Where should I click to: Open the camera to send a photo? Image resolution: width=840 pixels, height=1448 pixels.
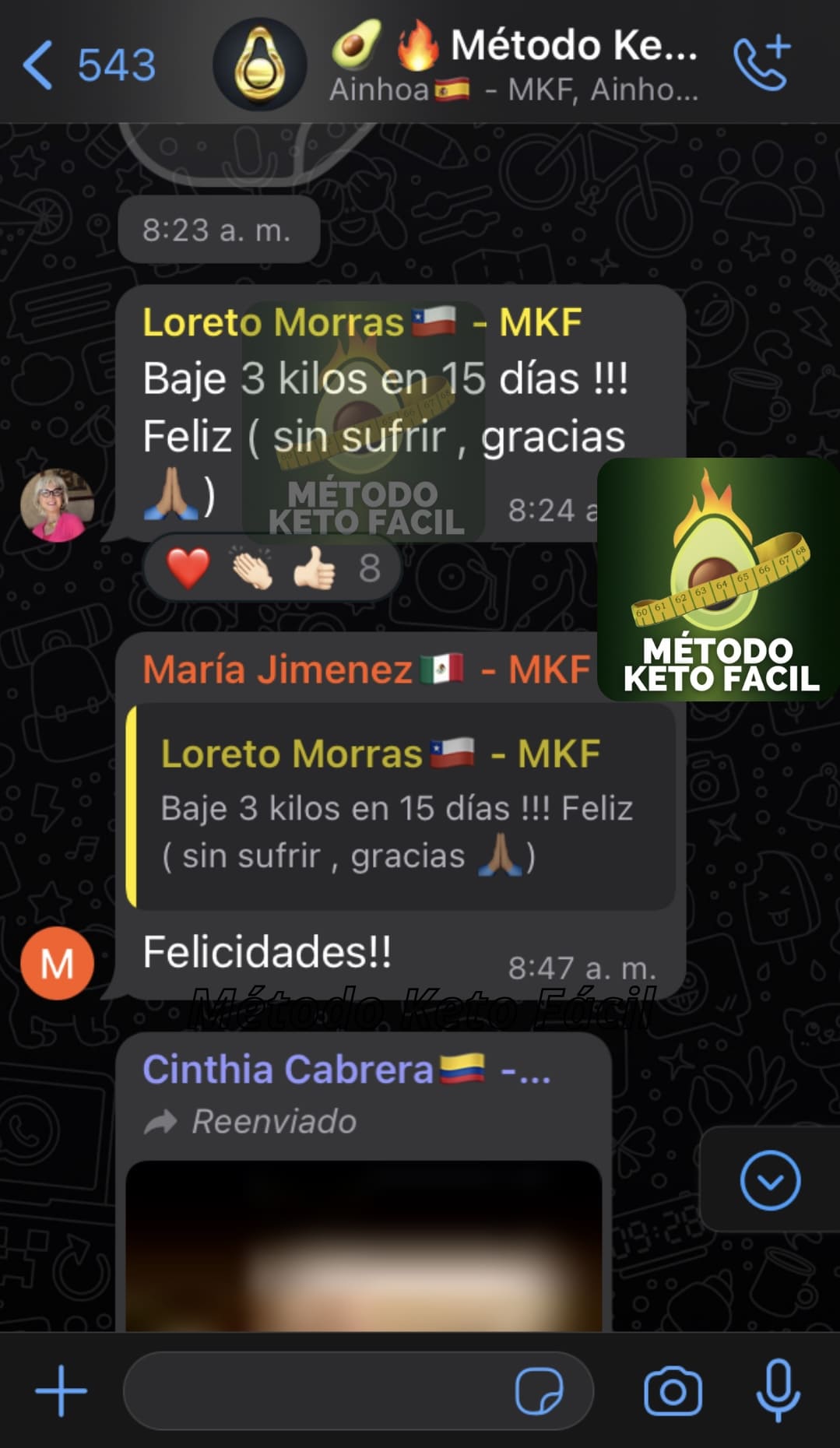click(673, 1390)
